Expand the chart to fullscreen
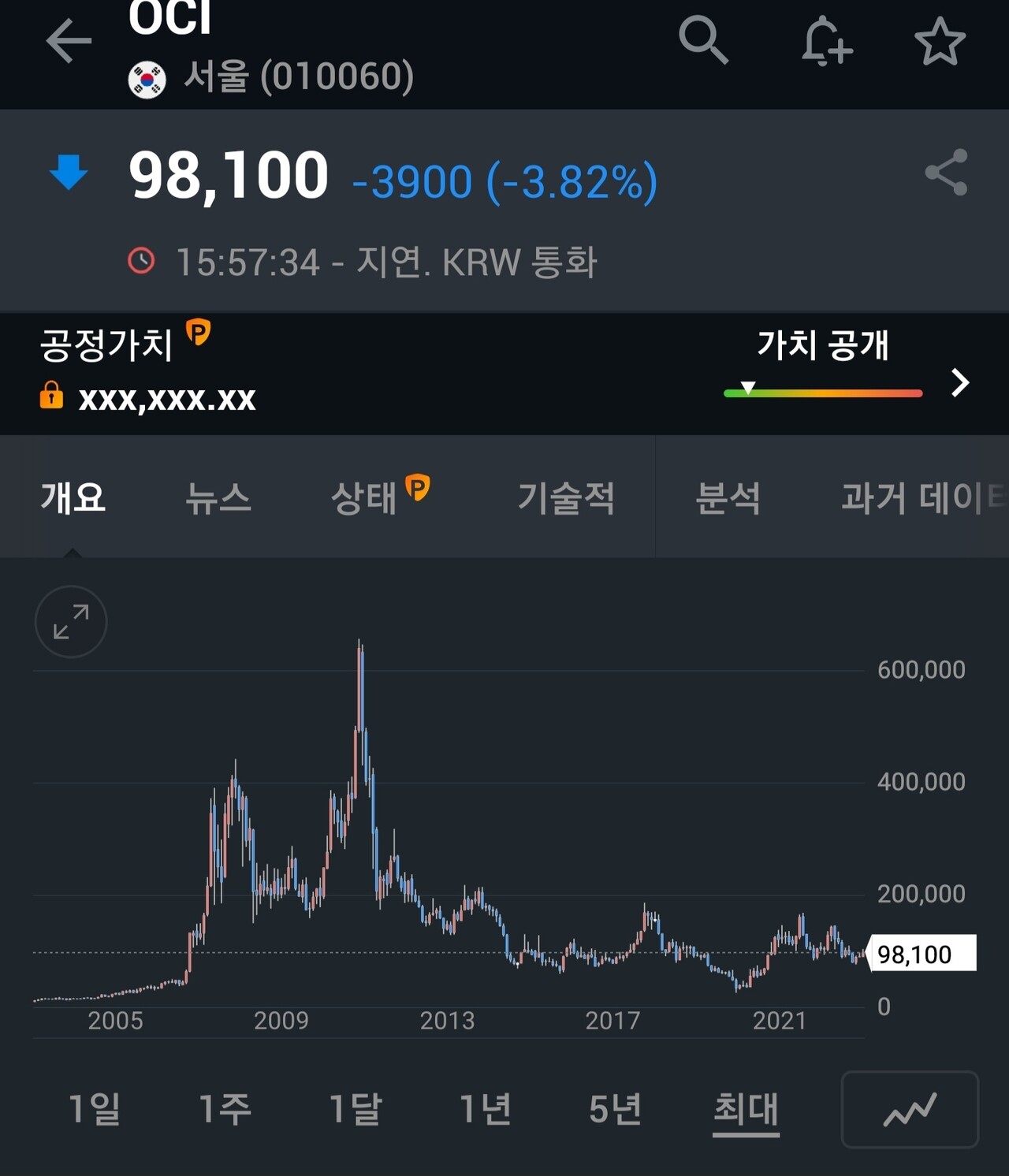This screenshot has width=1009, height=1176. 70,621
